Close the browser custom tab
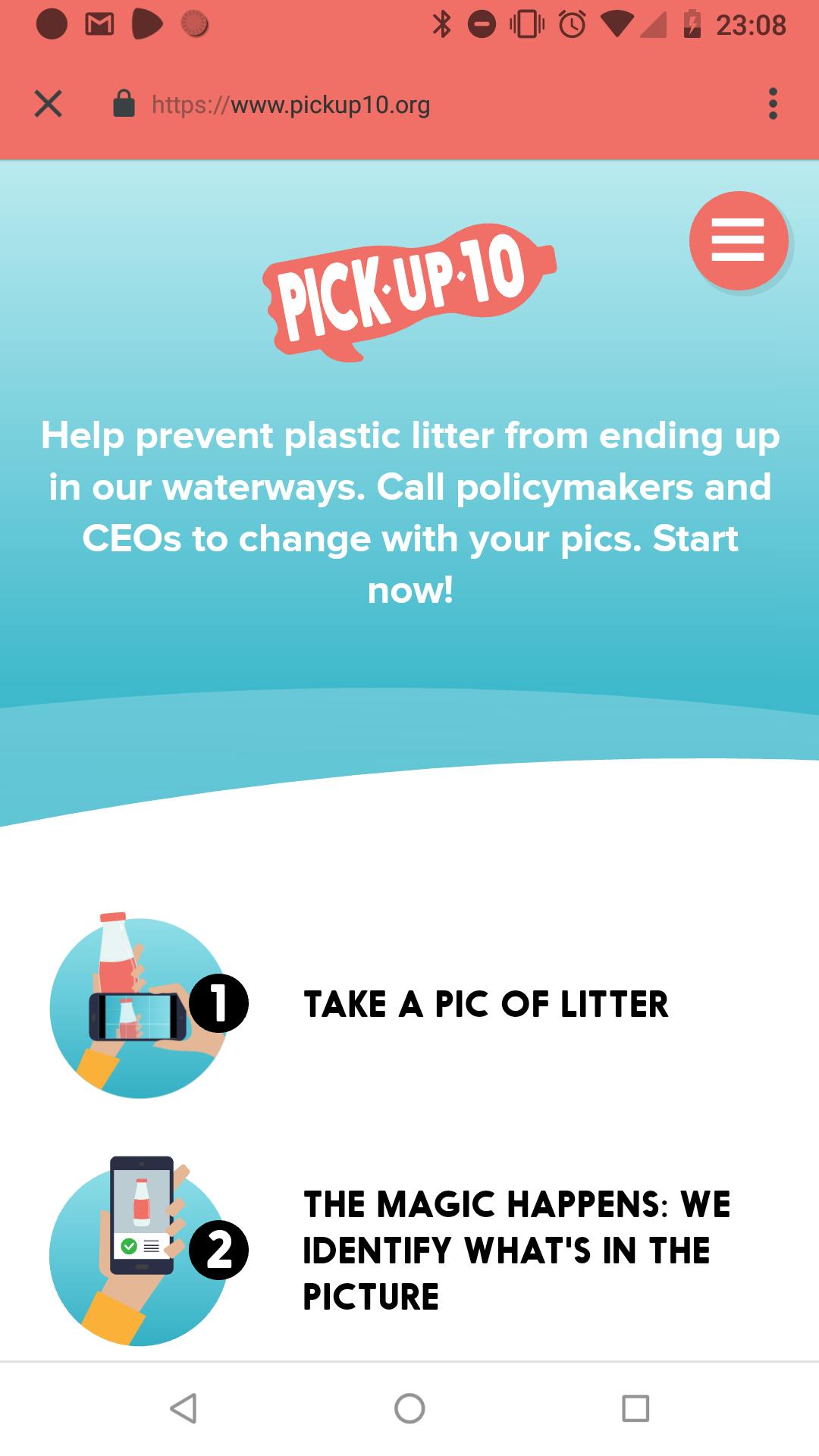 click(48, 104)
